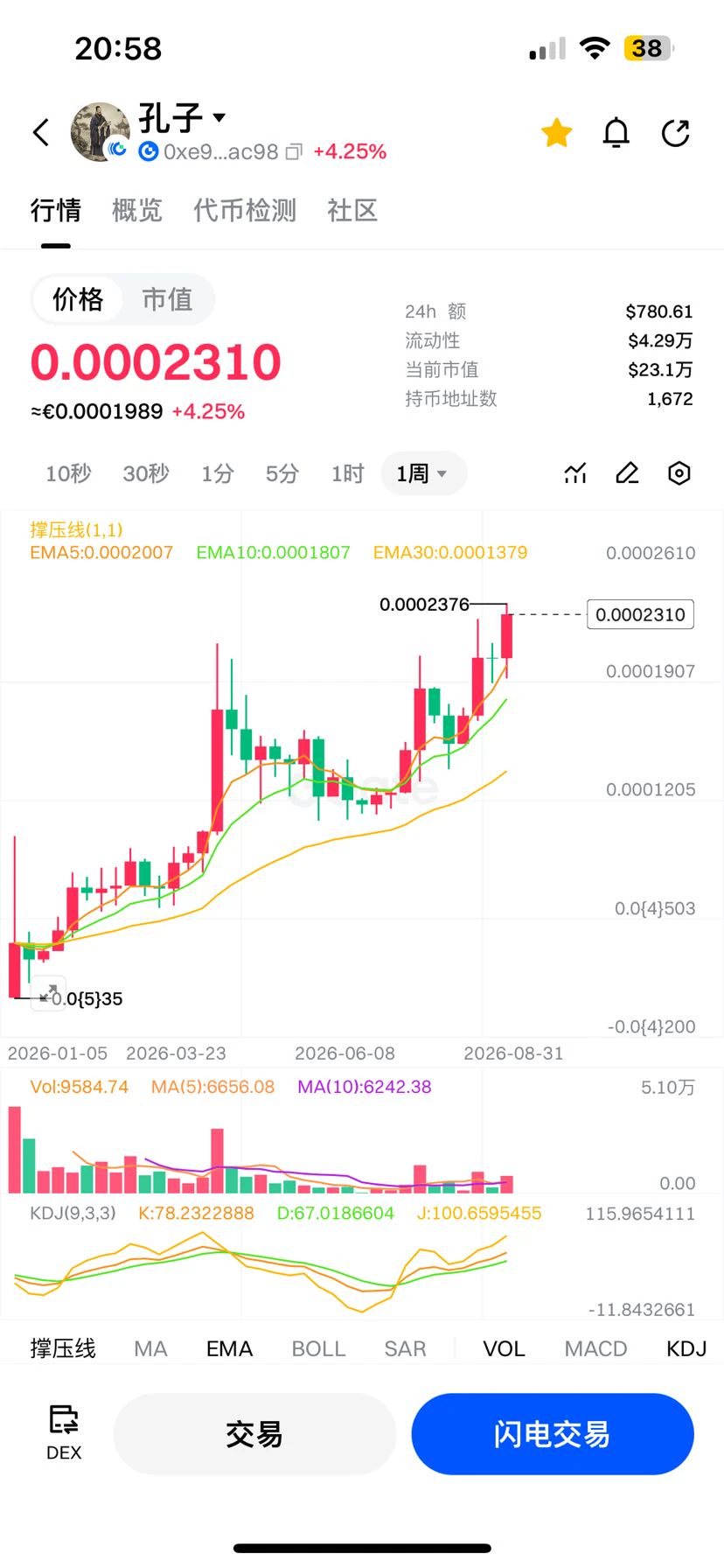
Task: Open the drawing pencil tool
Action: [628, 473]
